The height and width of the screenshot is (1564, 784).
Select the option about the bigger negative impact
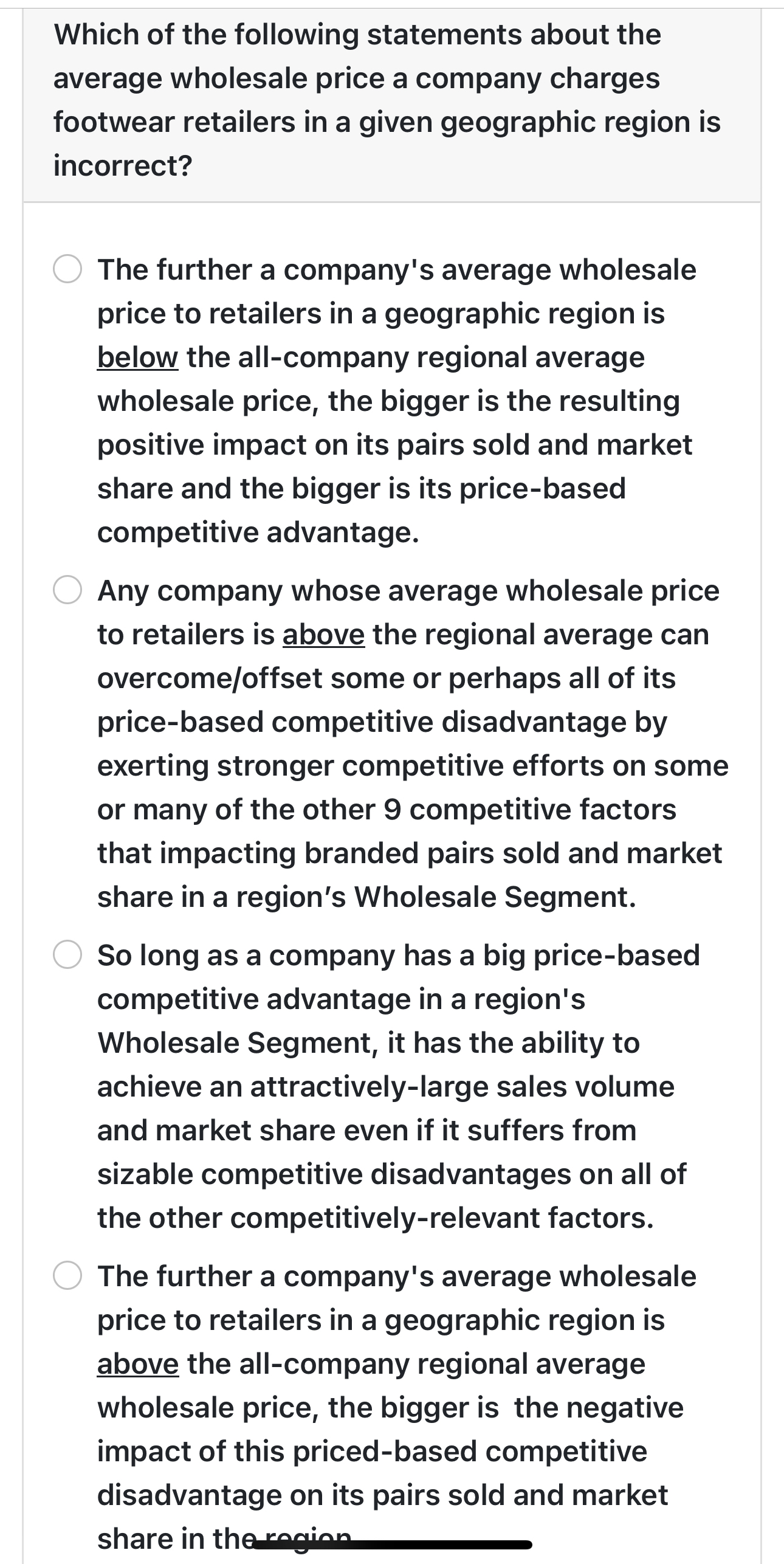(67, 1276)
